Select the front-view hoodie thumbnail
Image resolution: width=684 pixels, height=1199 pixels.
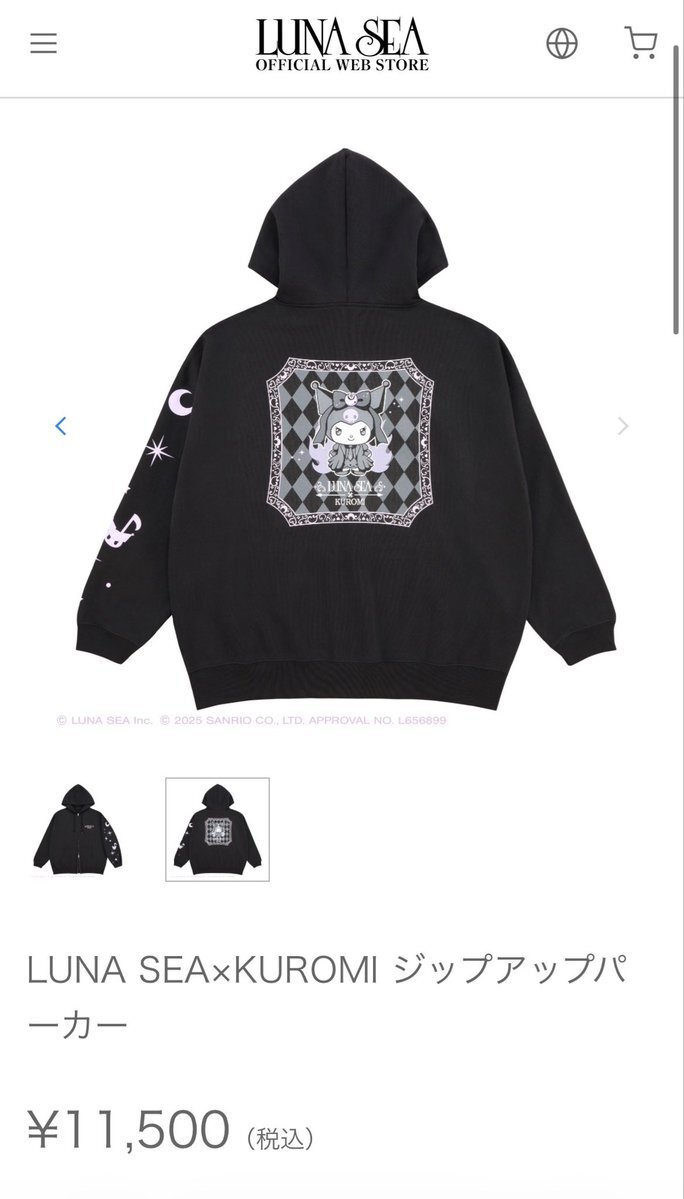(x=78, y=829)
